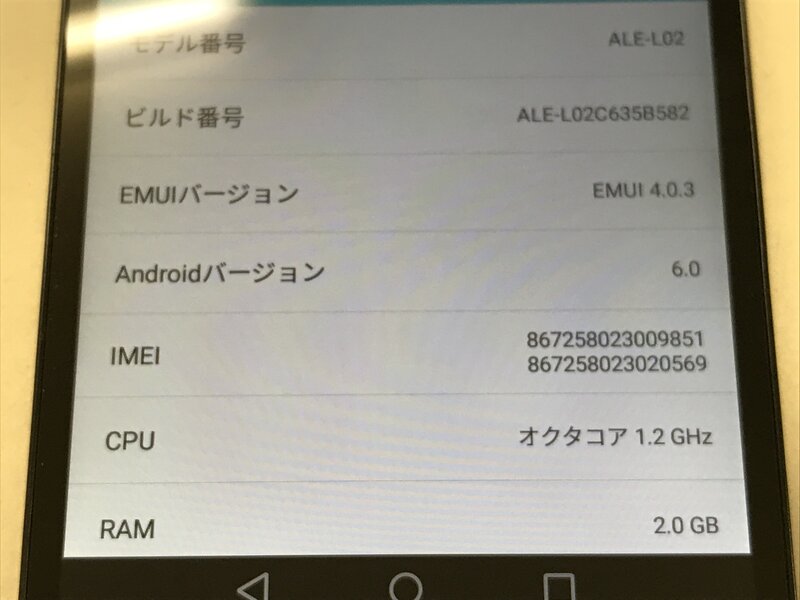The height and width of the screenshot is (600, 800).
Task: Go back with the navigation bar arrow
Action: pos(254,586)
